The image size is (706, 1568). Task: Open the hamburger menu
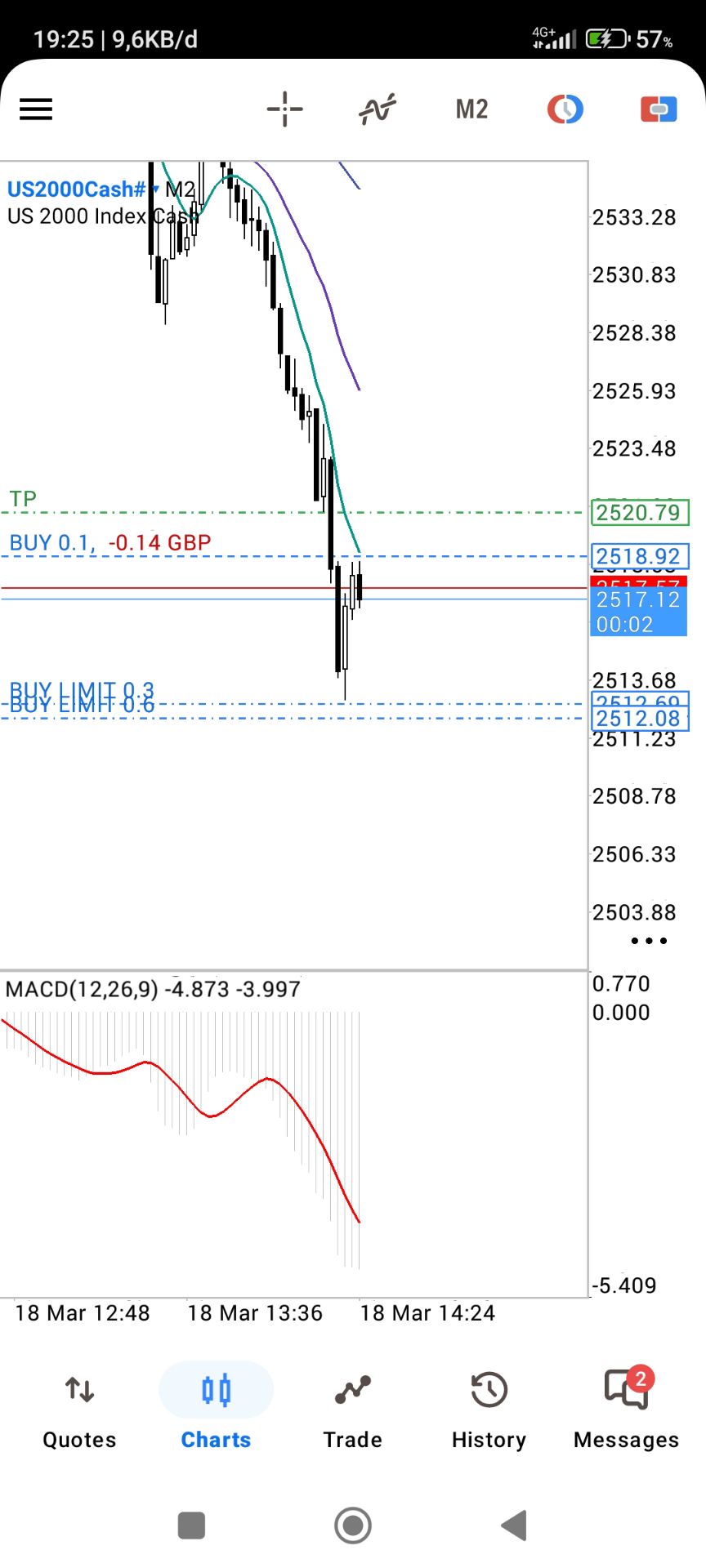(36, 109)
